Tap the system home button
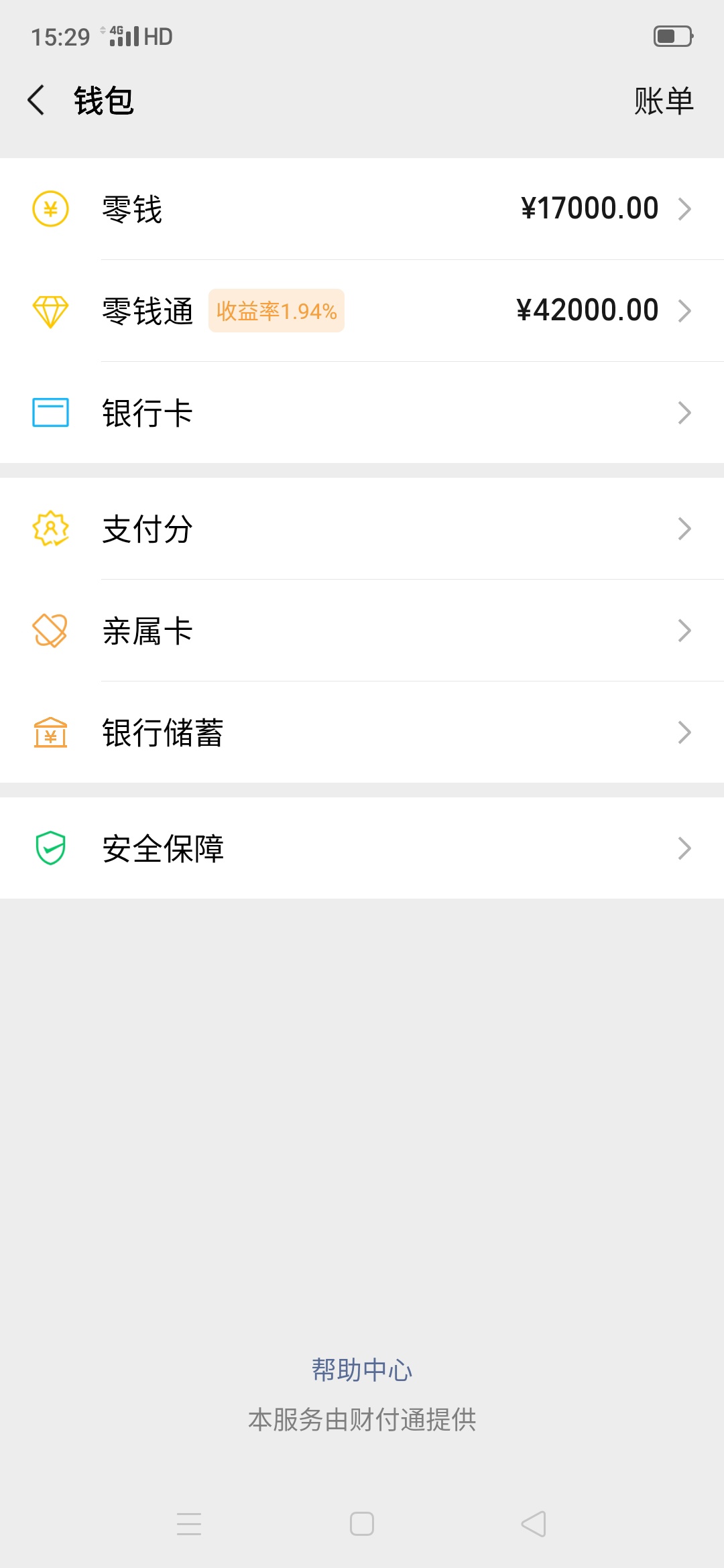The width and height of the screenshot is (724, 1568). (362, 1524)
